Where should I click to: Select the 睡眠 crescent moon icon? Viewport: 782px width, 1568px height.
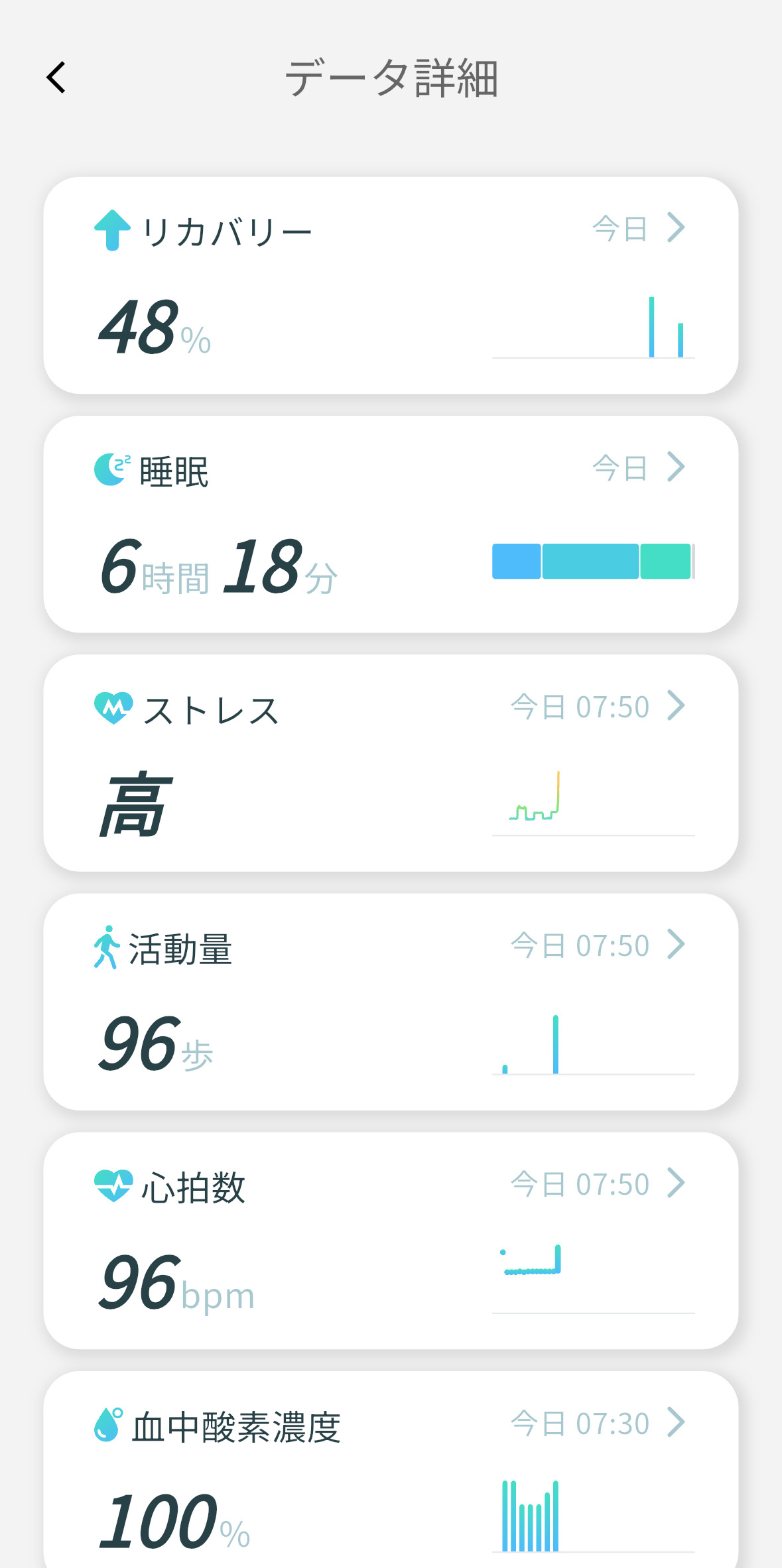(111, 468)
